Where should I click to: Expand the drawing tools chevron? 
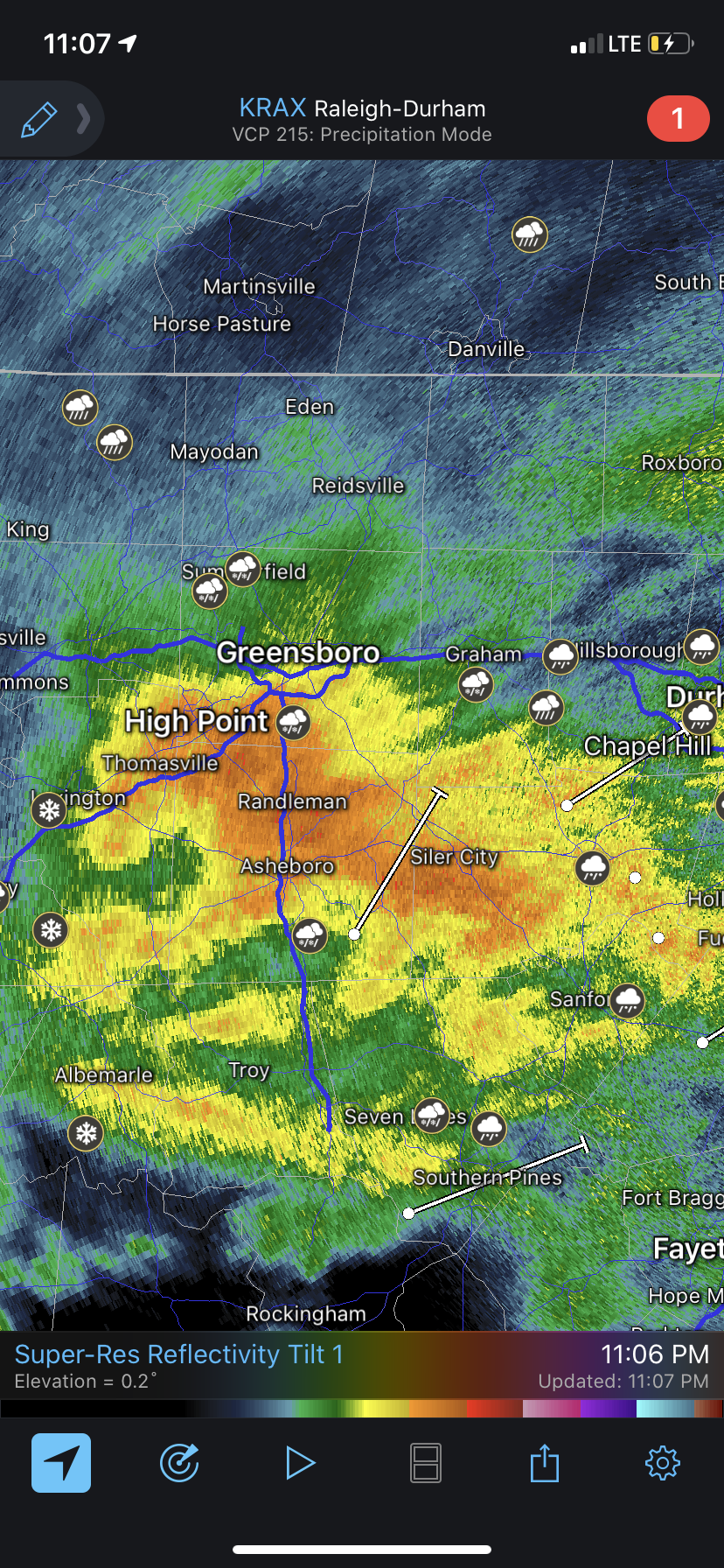tap(83, 119)
